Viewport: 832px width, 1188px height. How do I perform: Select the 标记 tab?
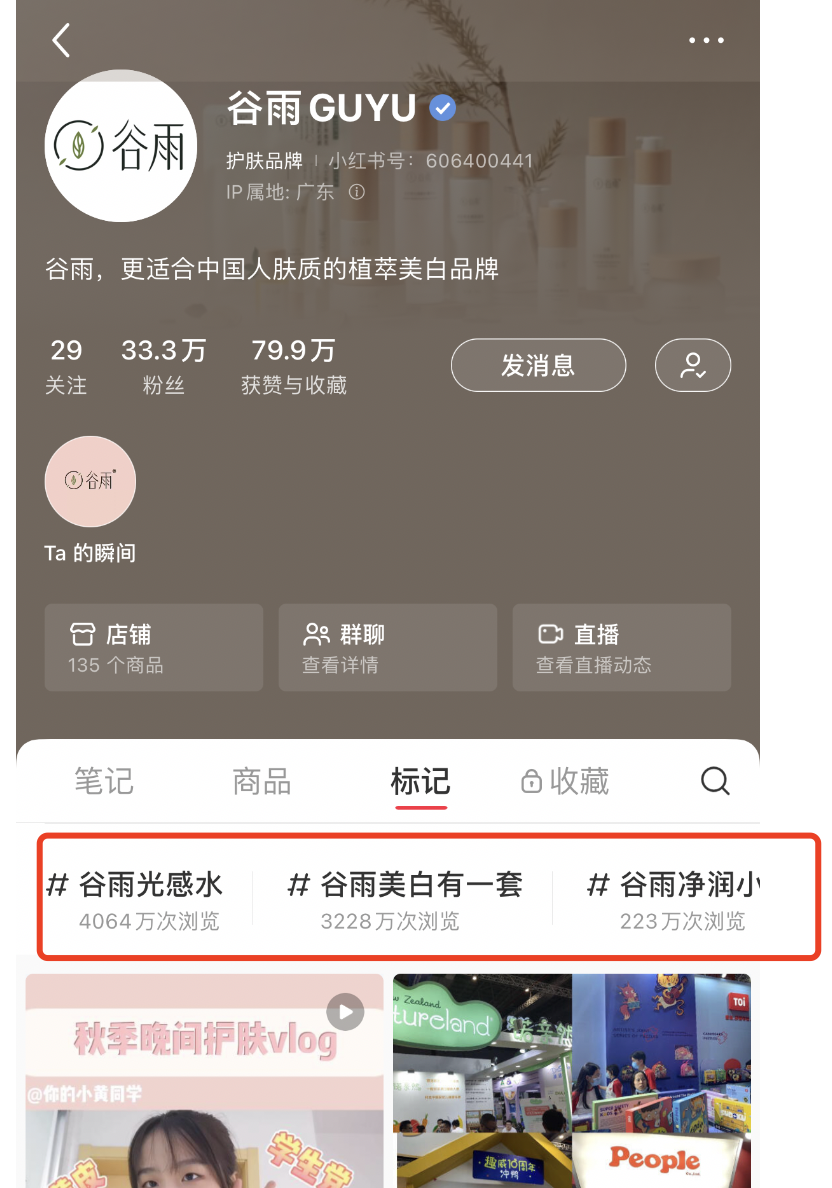click(420, 781)
